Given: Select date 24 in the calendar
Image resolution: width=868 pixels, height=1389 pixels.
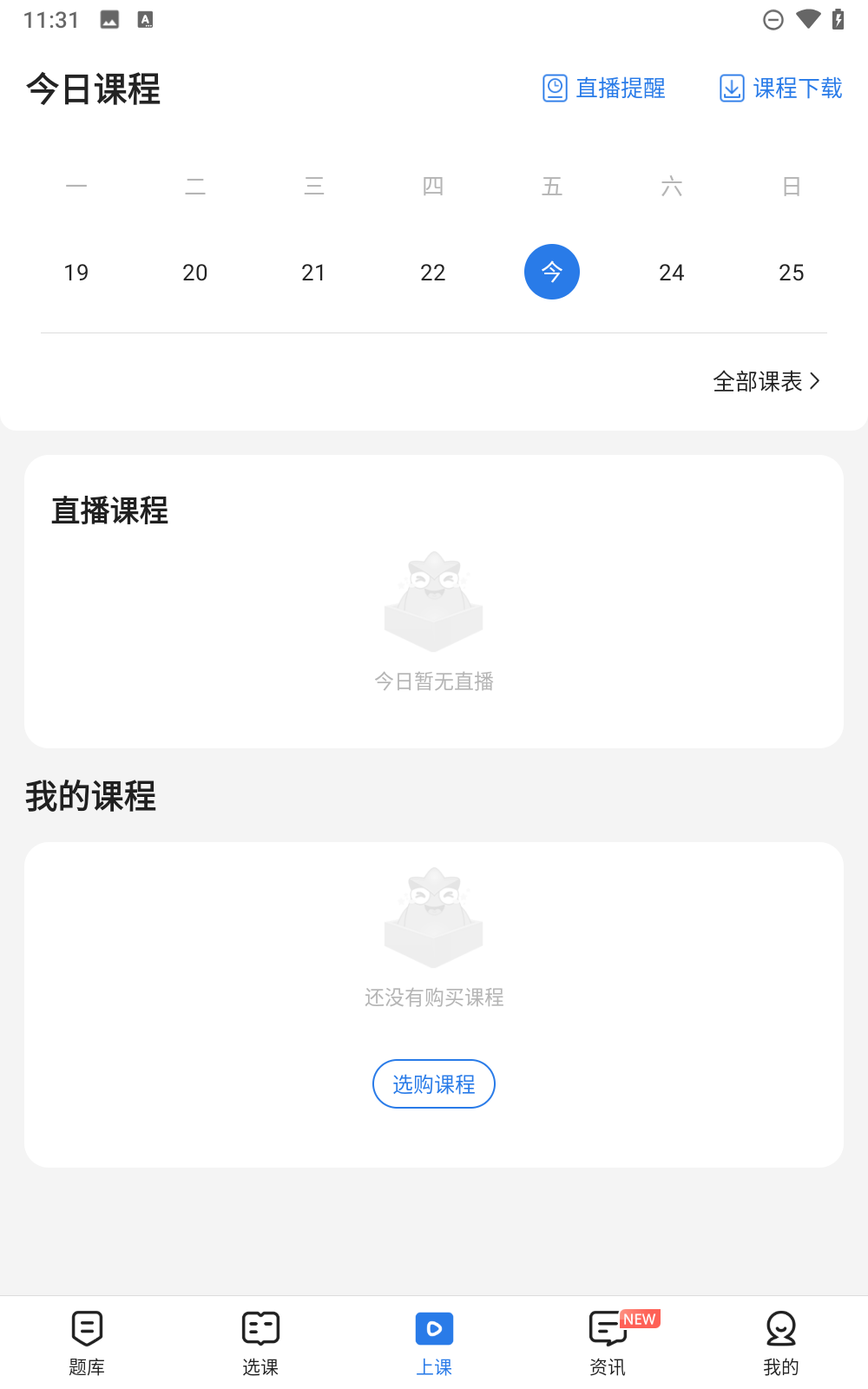Looking at the screenshot, I should pyautogui.click(x=671, y=273).
